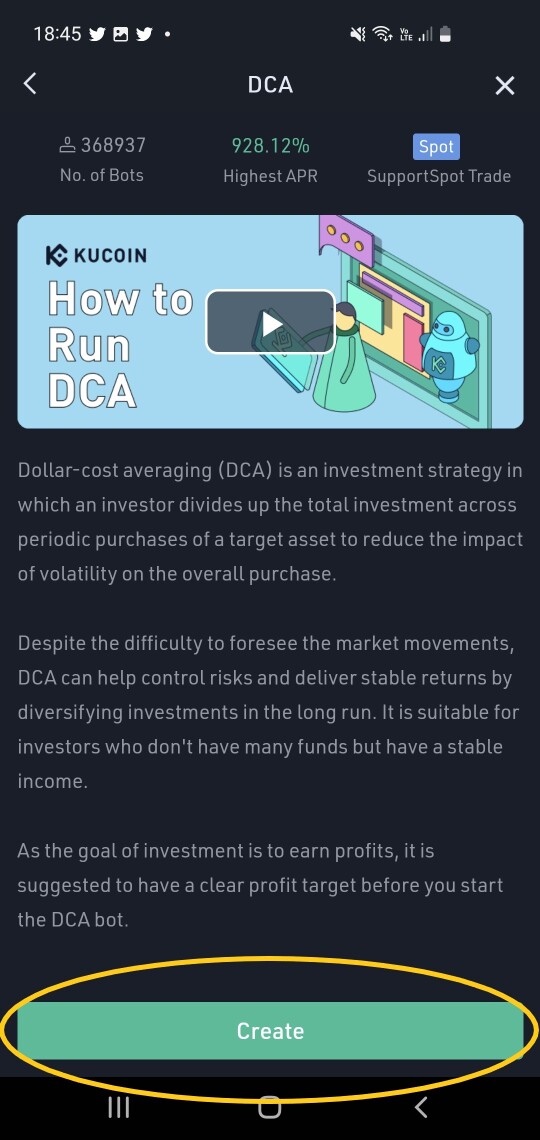This screenshot has height=1140, width=540.
Task: Tap the green Create button
Action: pos(270,1030)
